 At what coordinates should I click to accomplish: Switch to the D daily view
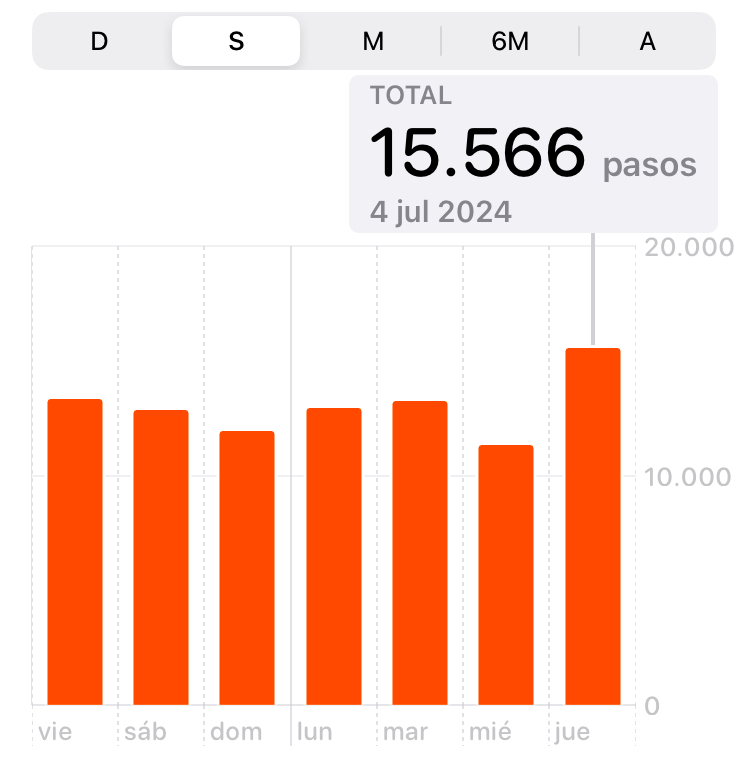[x=99, y=41]
